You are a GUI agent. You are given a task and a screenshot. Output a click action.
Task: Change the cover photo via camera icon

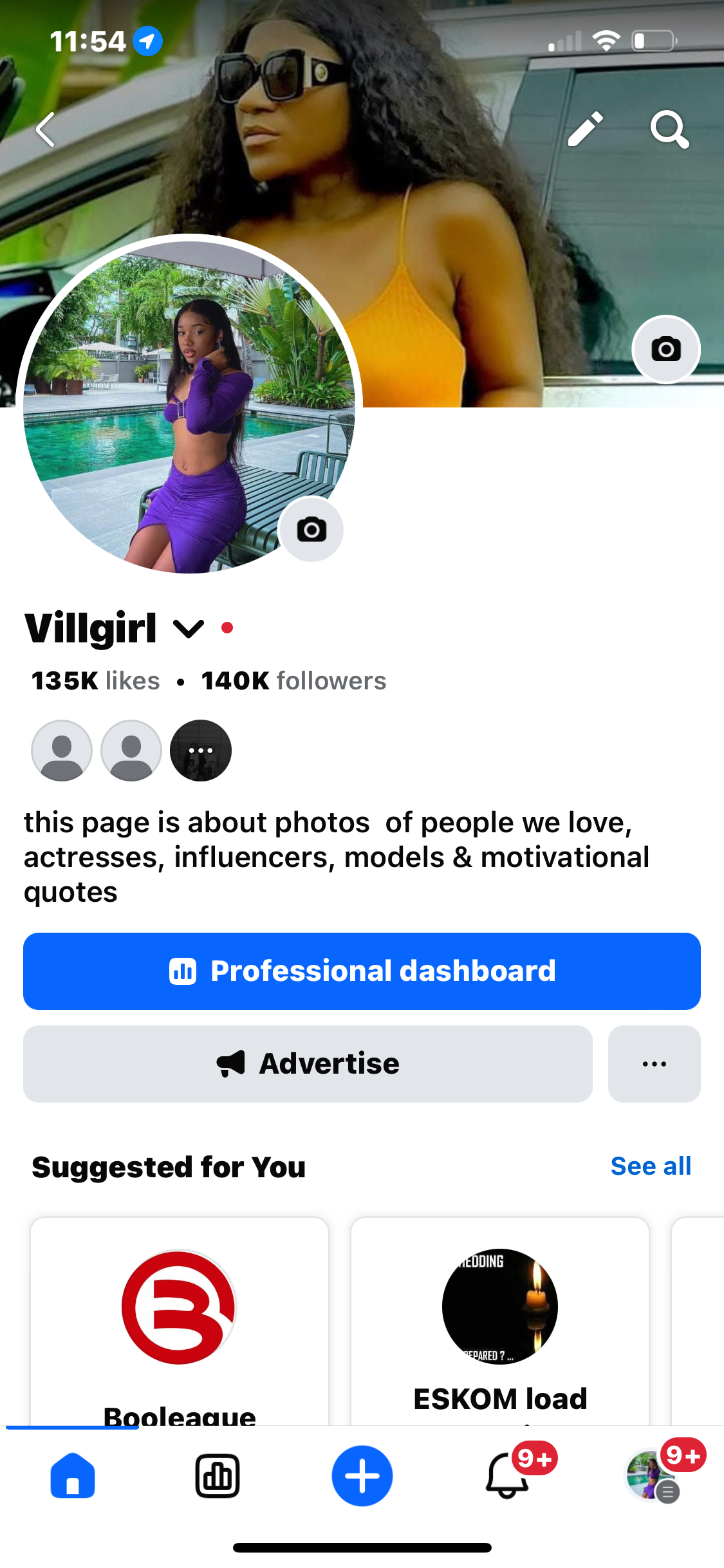click(666, 349)
